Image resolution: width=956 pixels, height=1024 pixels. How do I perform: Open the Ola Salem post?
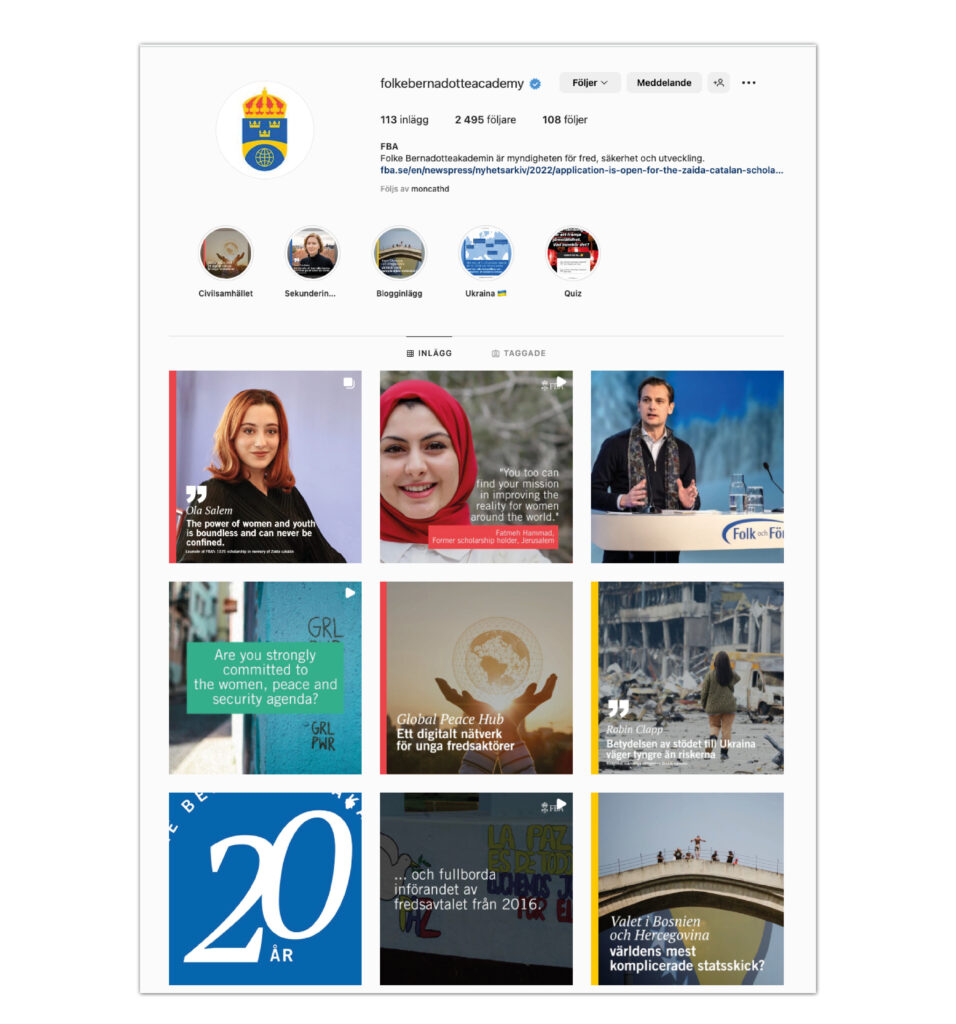click(265, 467)
